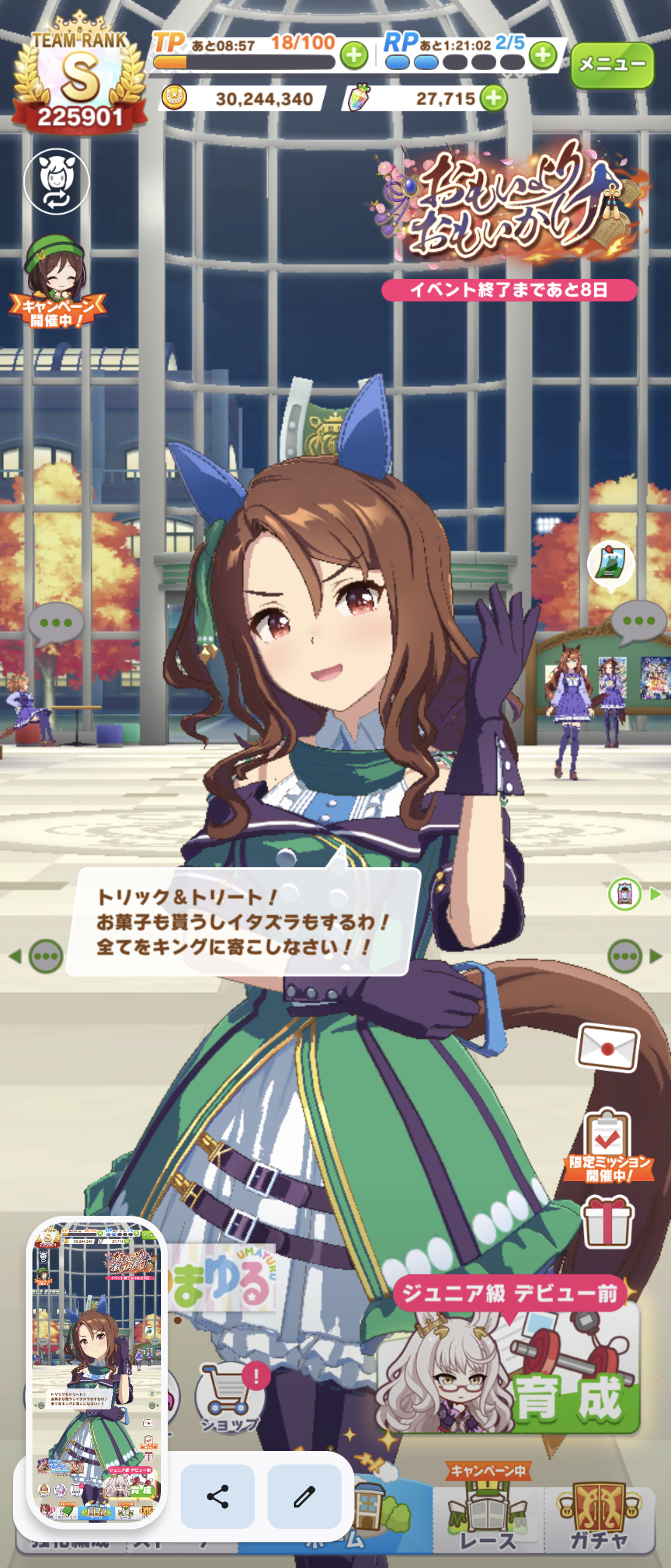
Task: Open the screenshot preview thumbnail
Action: tap(96, 1372)
